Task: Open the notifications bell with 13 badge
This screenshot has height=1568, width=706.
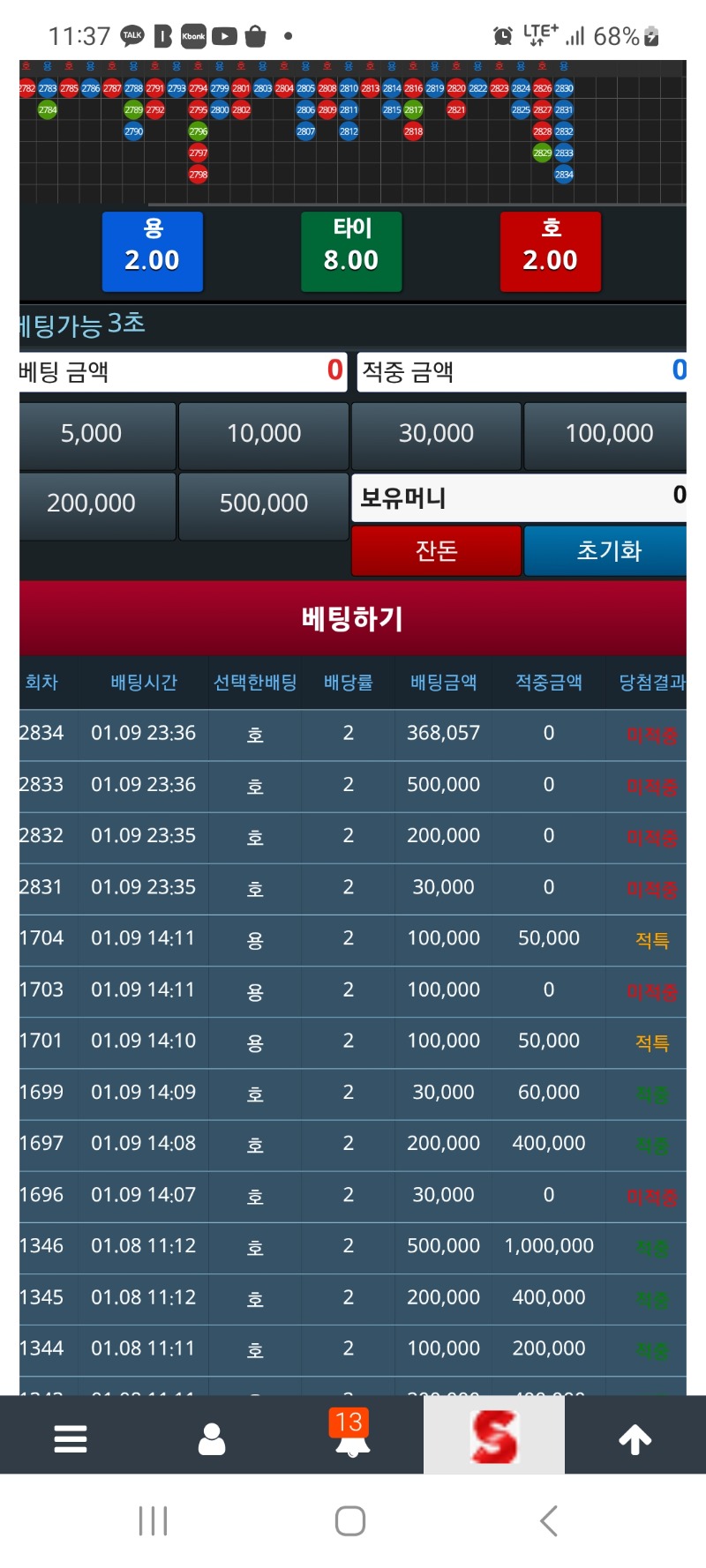Action: pyautogui.click(x=352, y=1436)
